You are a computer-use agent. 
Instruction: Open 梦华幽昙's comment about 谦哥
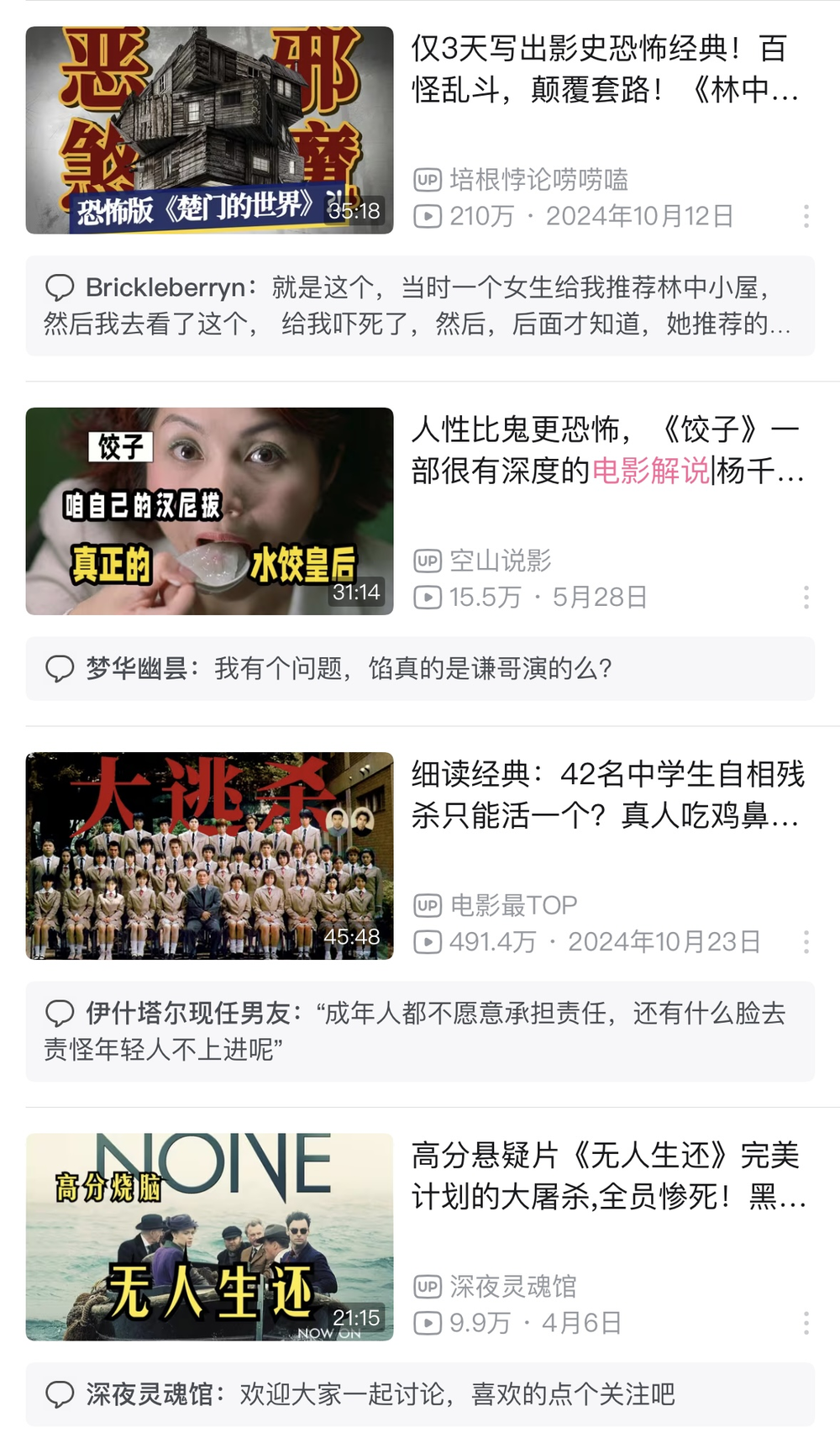tap(419, 669)
